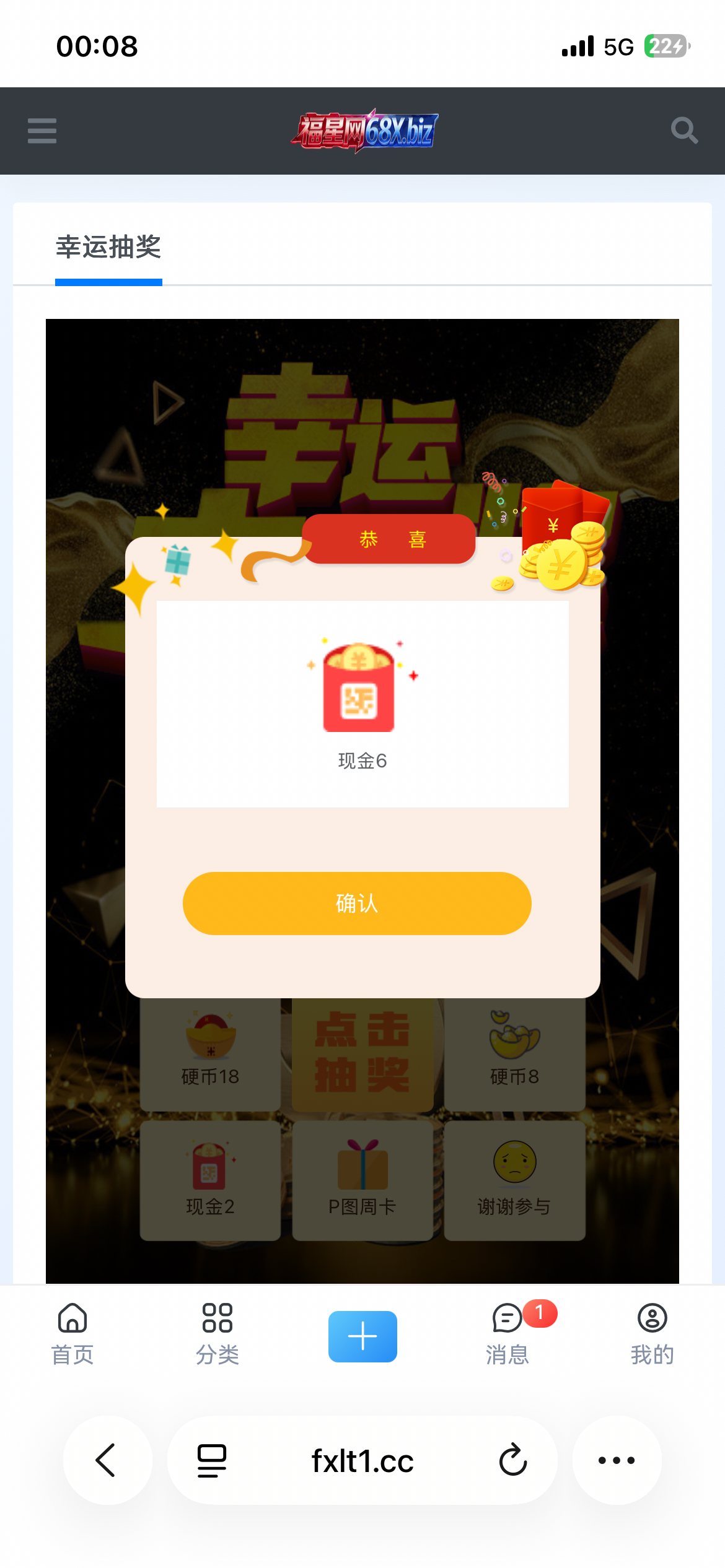
Task: Go back in the browser
Action: tap(107, 1460)
